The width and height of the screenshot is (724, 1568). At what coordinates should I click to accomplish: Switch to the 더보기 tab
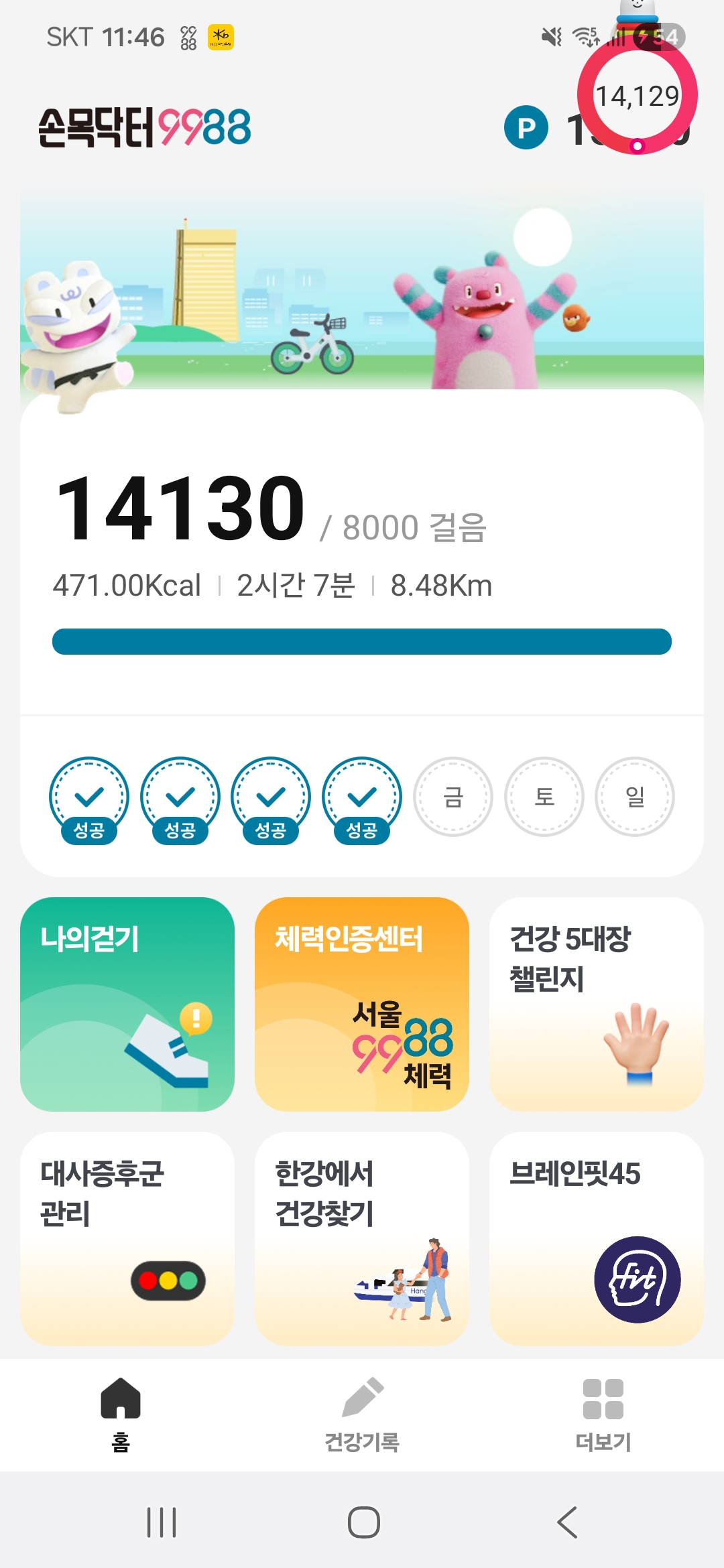coord(603,1414)
